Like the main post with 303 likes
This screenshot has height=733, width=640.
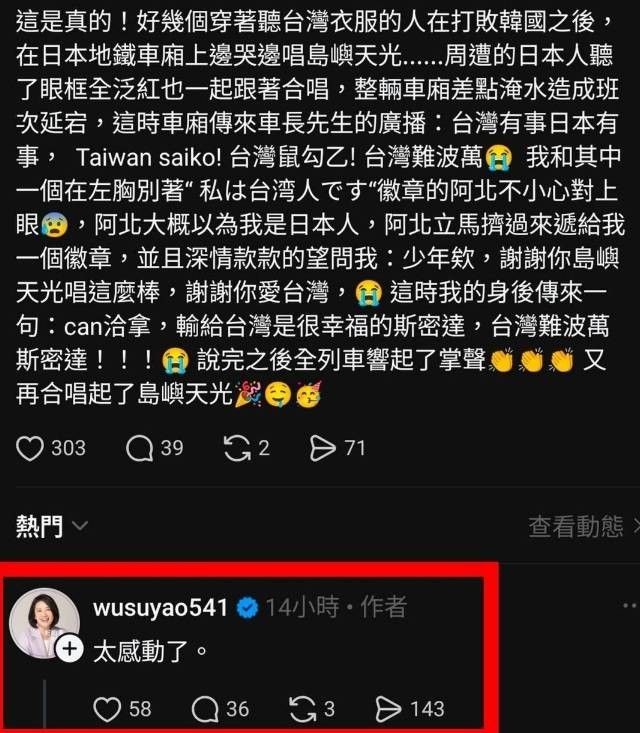click(x=30, y=448)
